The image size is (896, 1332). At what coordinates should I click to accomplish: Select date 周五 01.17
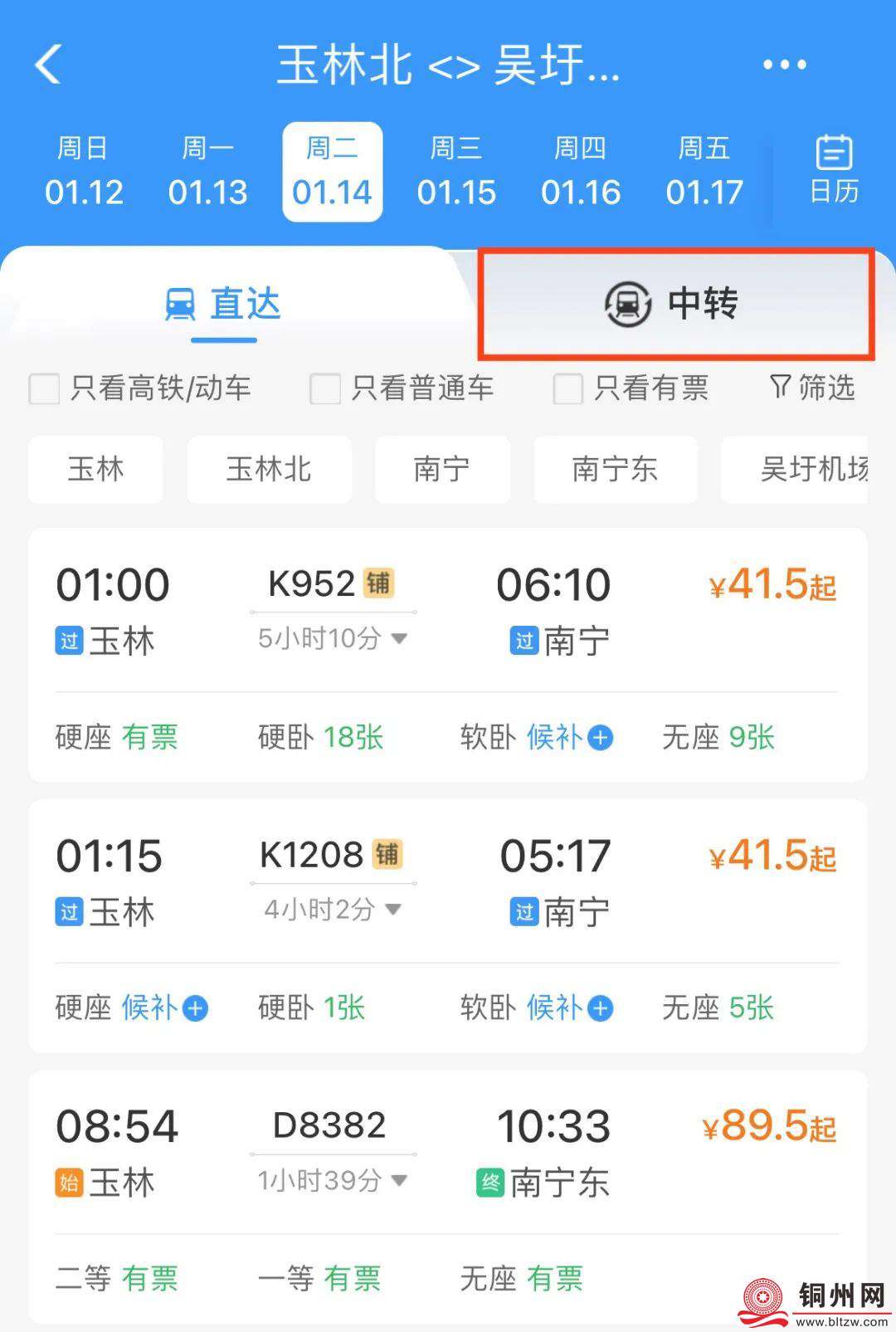pos(704,172)
